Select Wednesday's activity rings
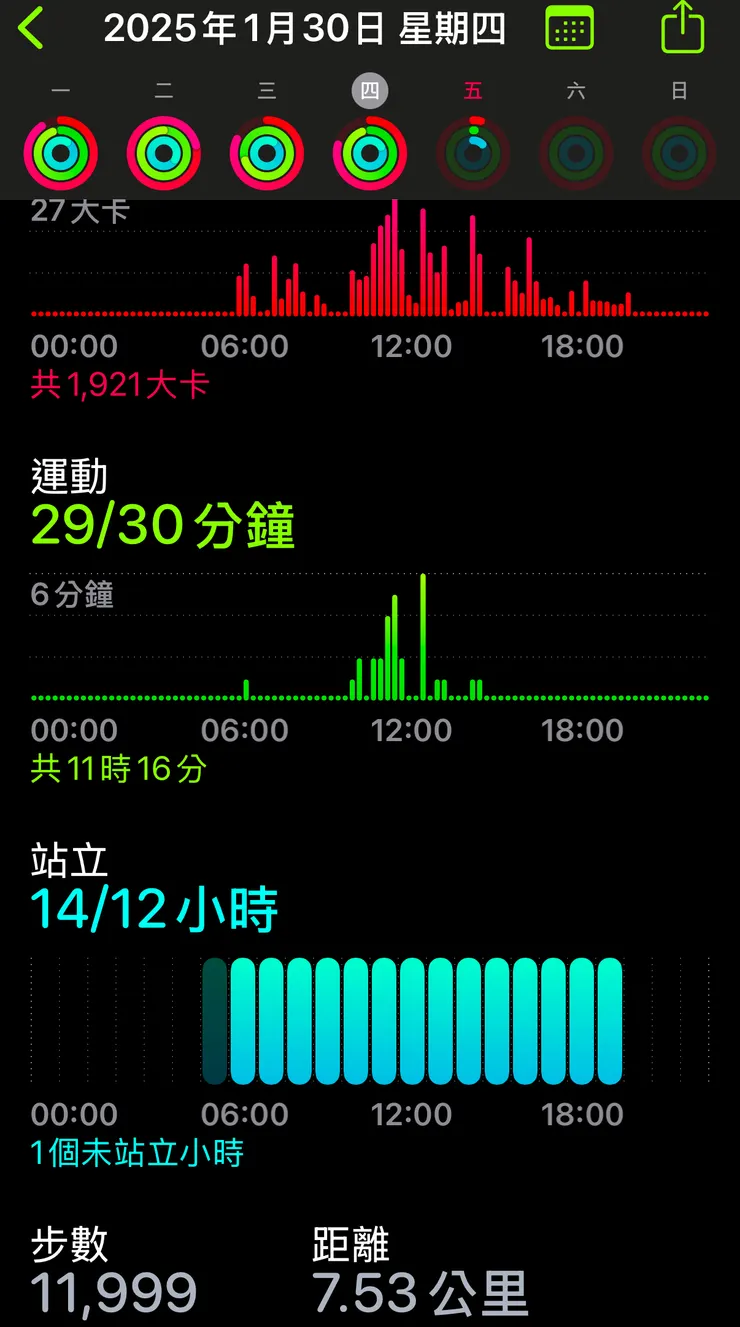Viewport: 740px width, 1327px height. (267, 150)
